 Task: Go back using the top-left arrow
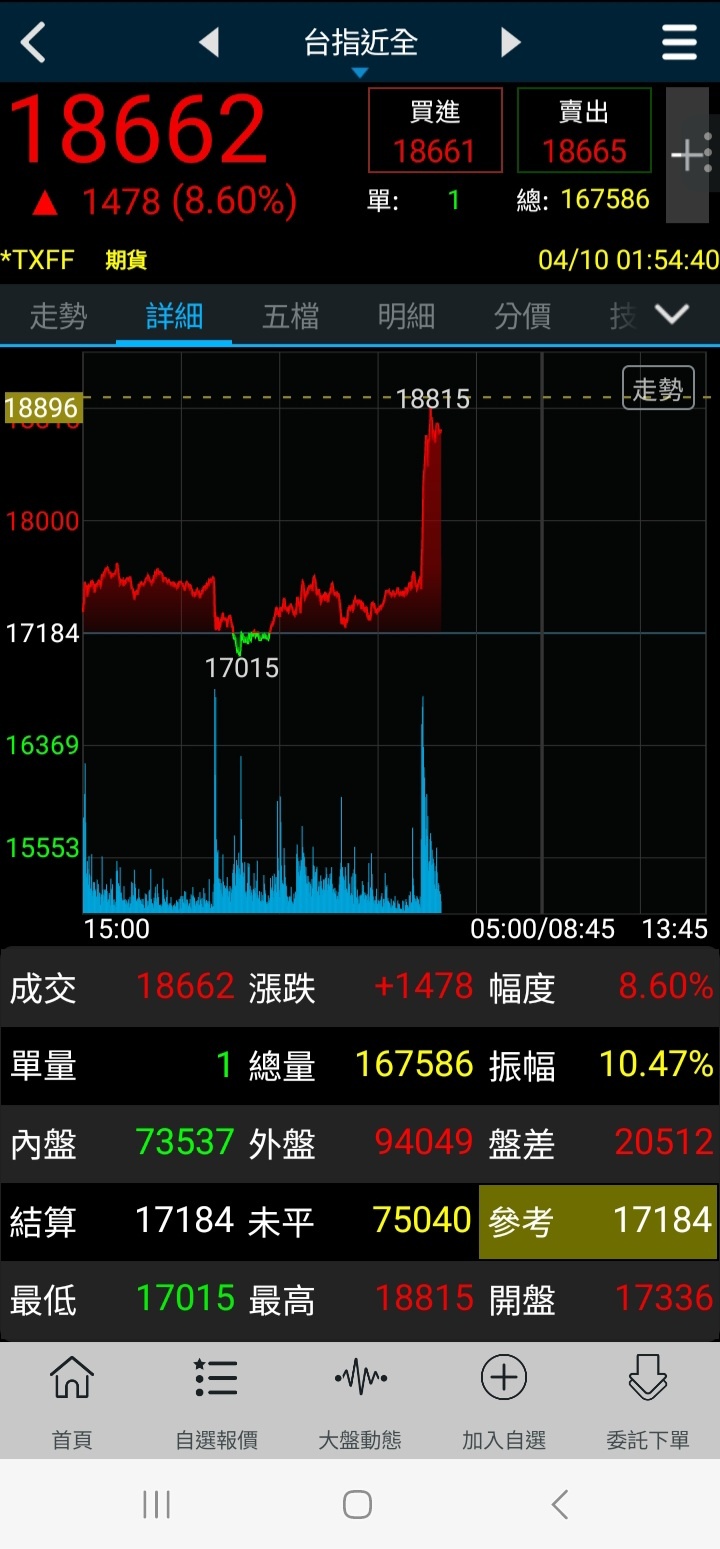point(34,43)
